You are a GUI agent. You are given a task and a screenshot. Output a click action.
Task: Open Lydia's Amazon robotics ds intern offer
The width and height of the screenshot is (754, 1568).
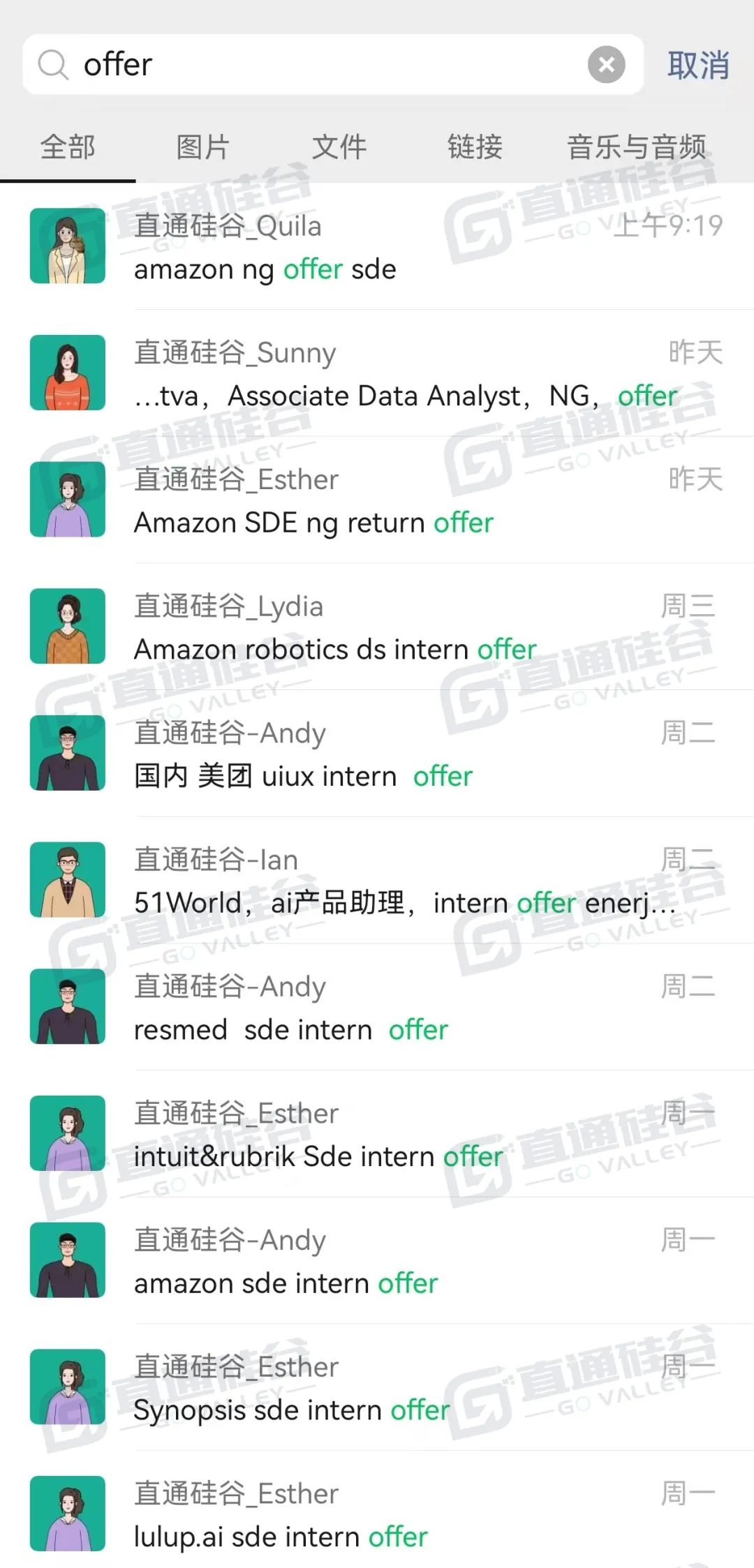click(x=377, y=627)
